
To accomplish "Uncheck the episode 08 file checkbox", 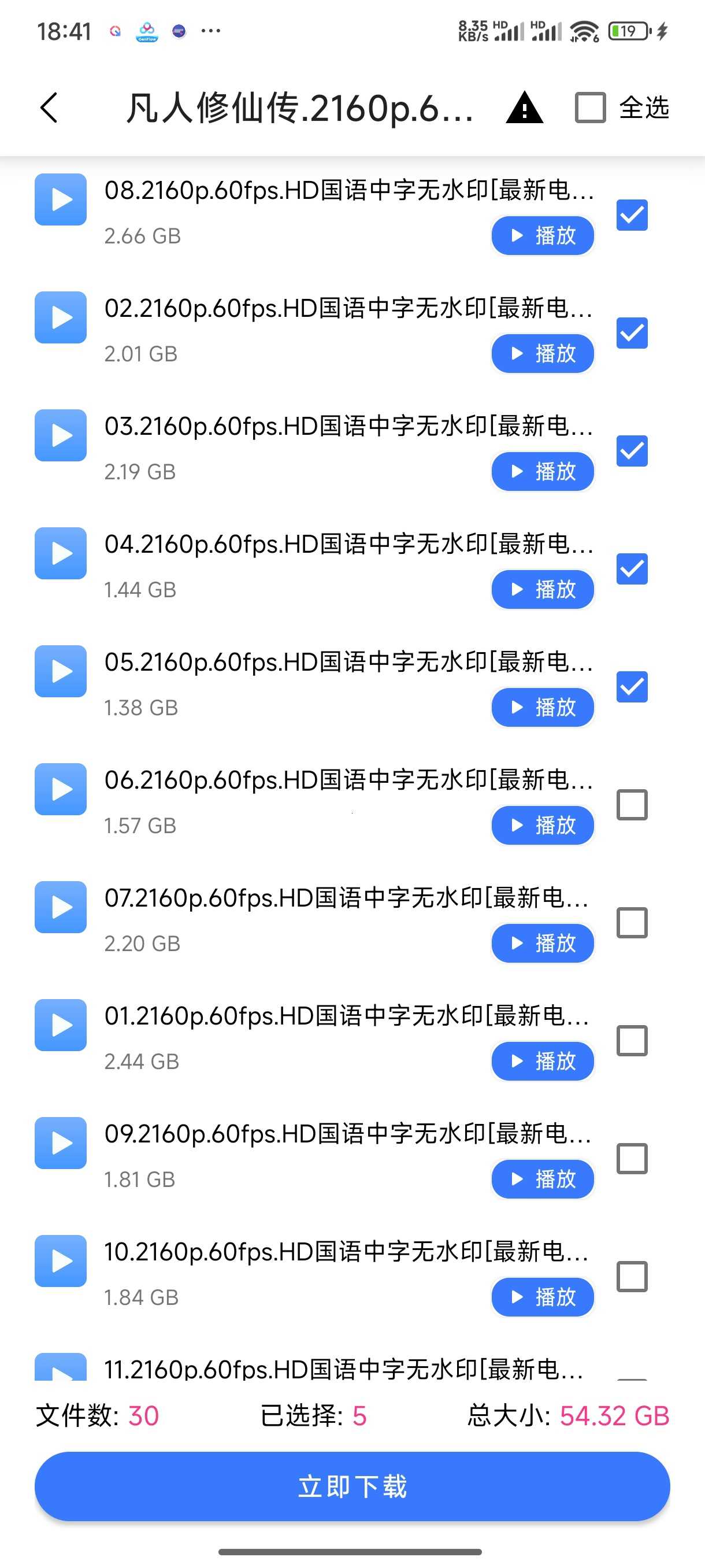I will [x=632, y=215].
